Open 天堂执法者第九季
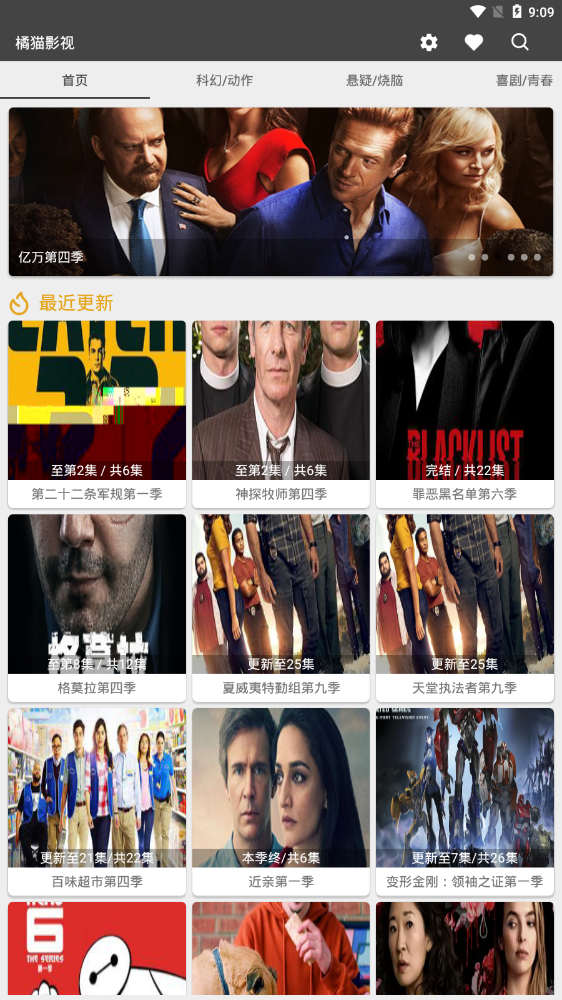Screen dimensions: 562x1000 pos(464,608)
